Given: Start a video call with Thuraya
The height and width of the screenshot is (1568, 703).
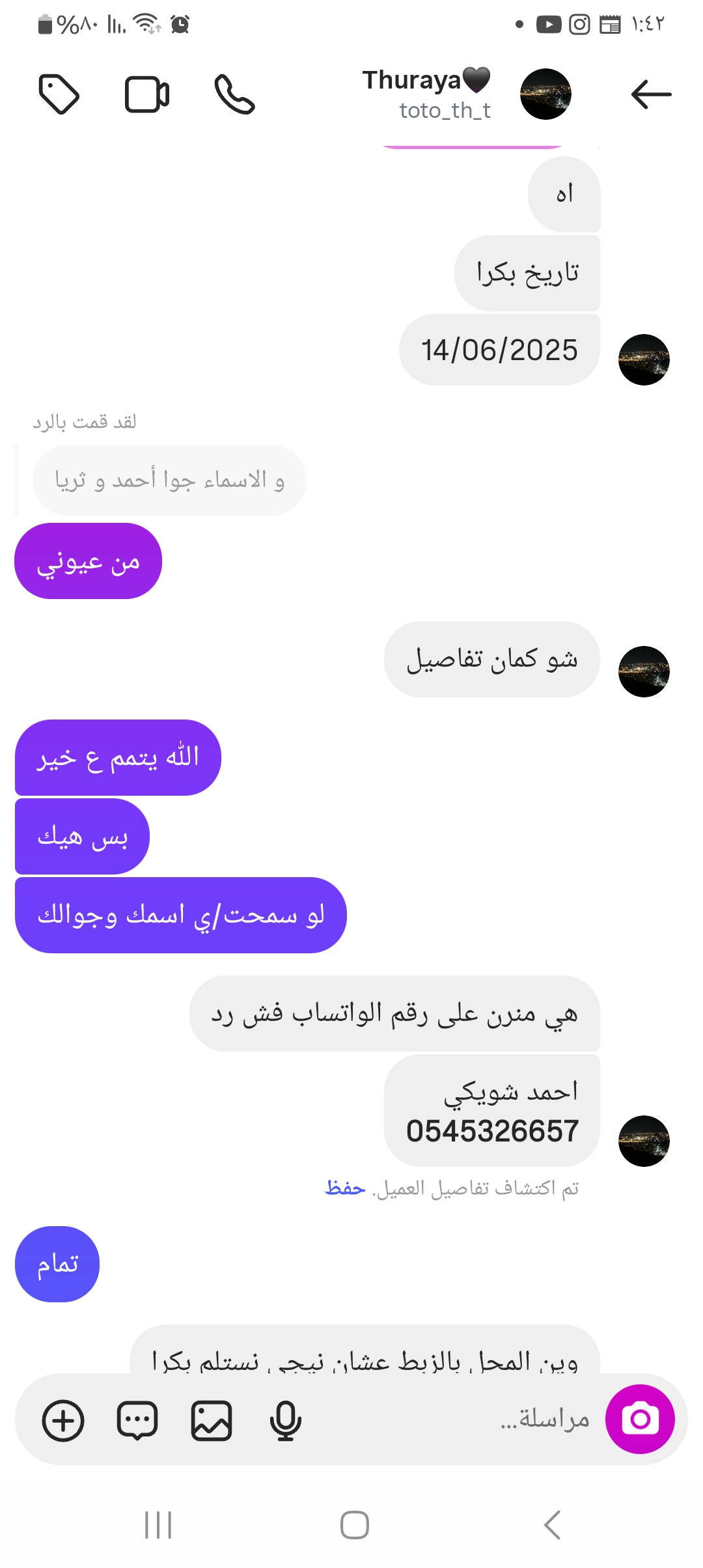Looking at the screenshot, I should coord(147,94).
